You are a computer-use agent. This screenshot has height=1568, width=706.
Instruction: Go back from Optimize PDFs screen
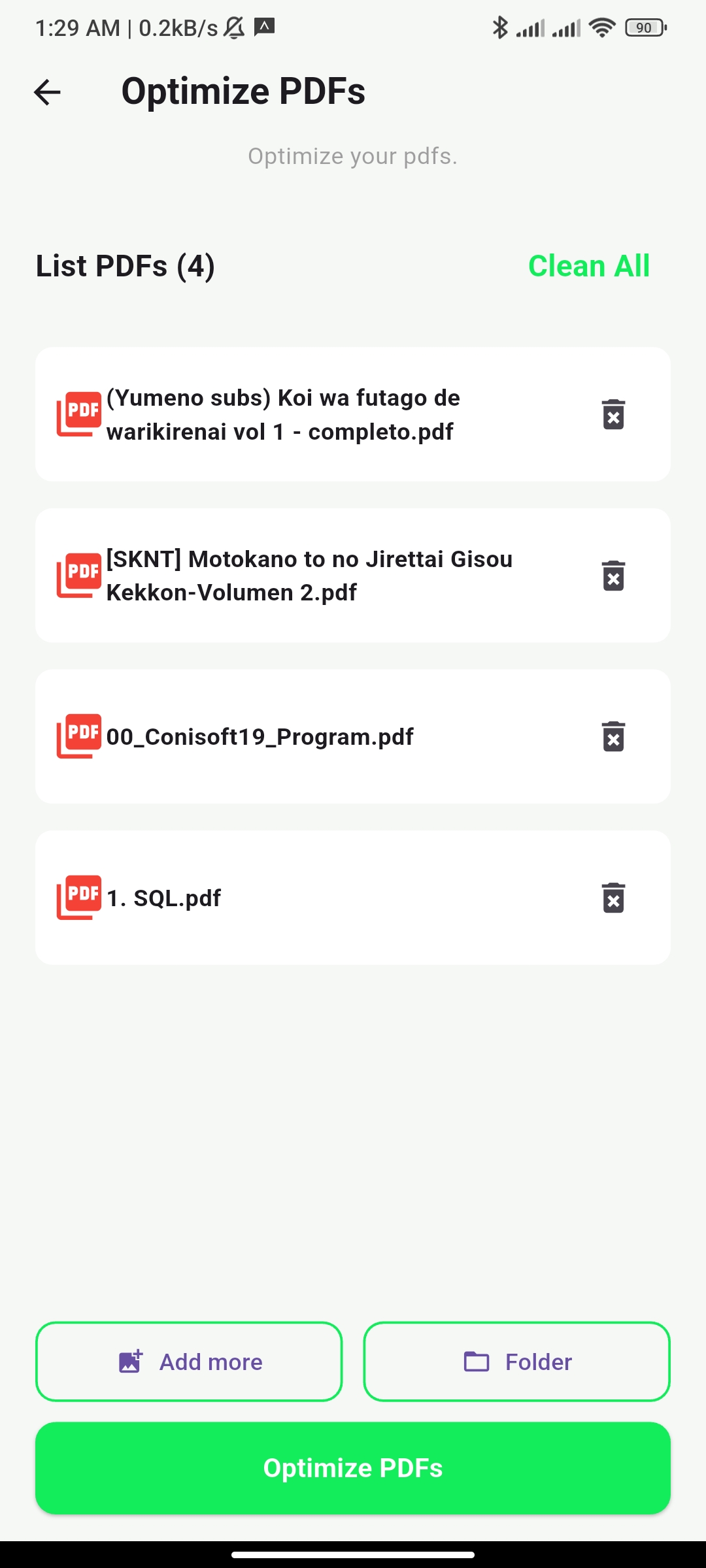pyautogui.click(x=47, y=92)
